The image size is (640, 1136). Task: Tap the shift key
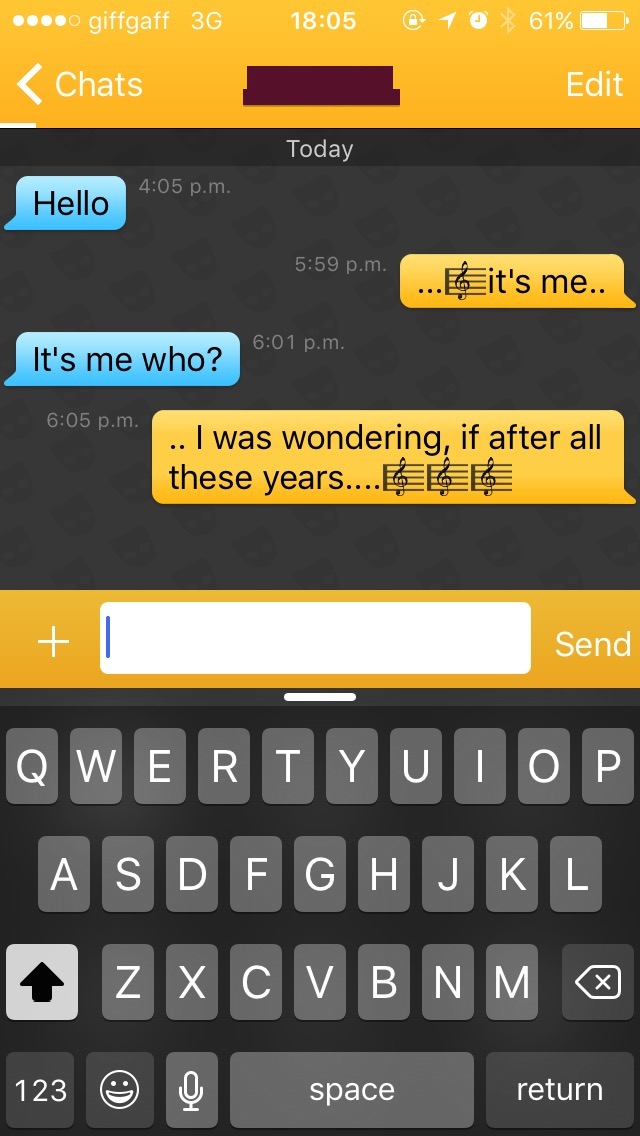[x=42, y=982]
